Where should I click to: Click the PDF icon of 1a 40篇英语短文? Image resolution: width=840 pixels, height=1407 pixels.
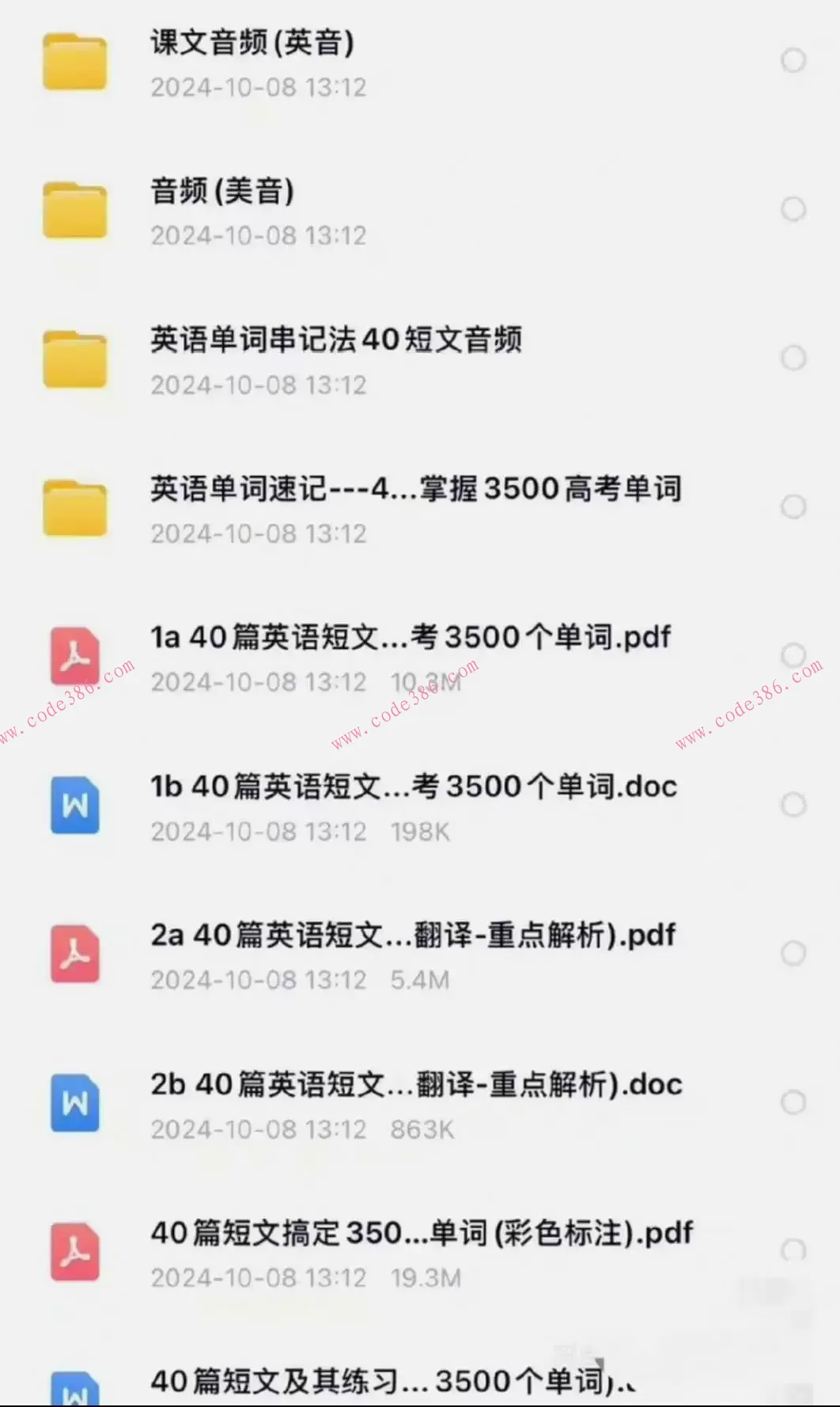click(x=74, y=657)
